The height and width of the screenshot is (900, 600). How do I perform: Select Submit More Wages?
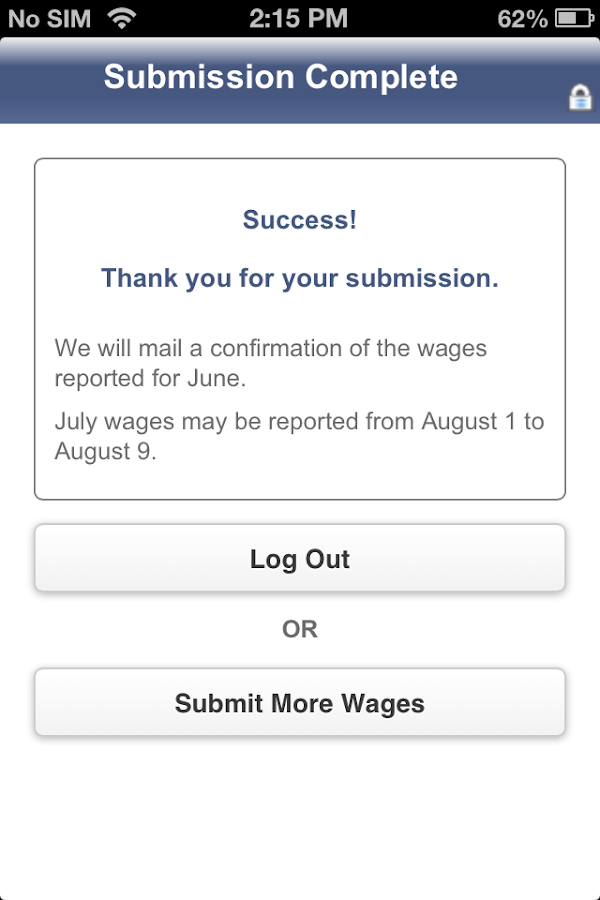pos(300,703)
